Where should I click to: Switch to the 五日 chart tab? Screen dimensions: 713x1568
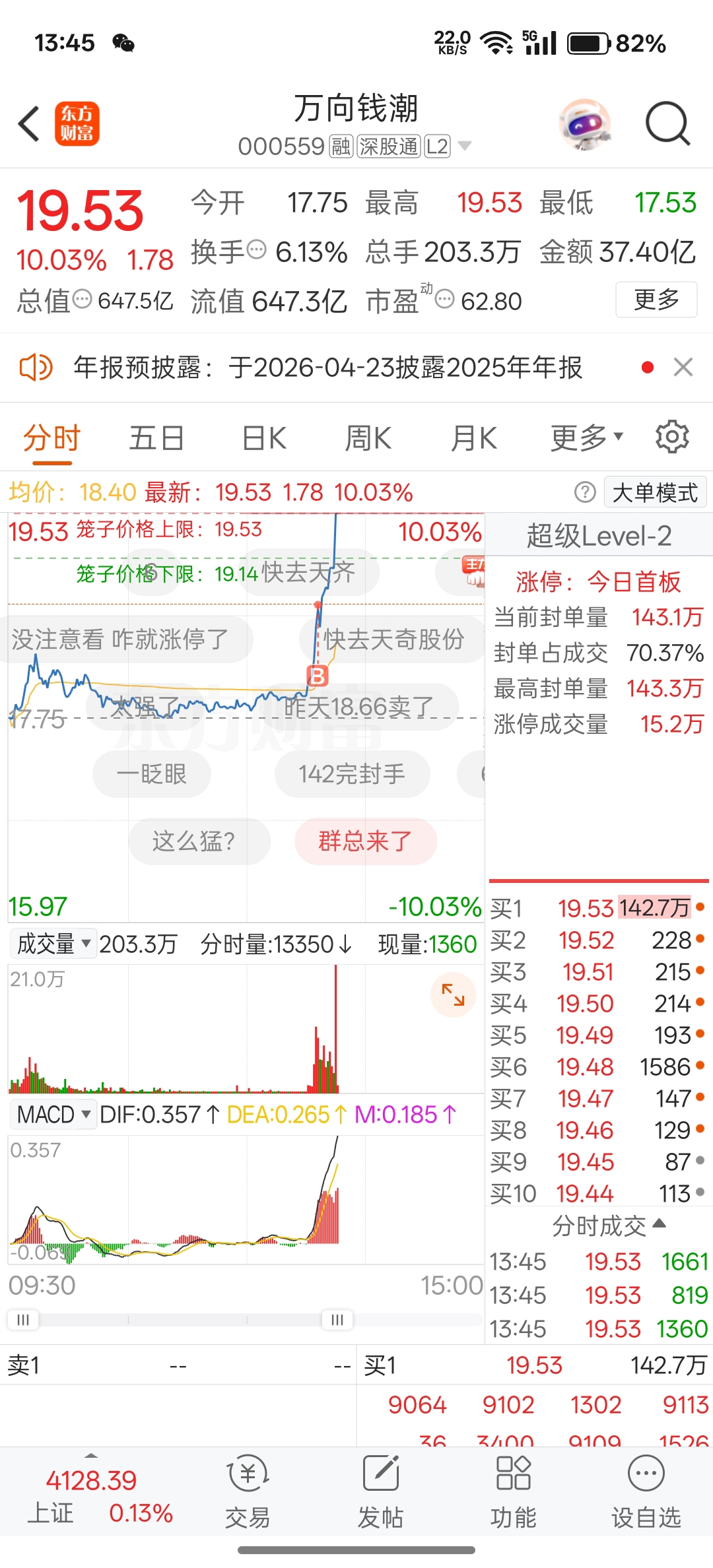pos(156,438)
